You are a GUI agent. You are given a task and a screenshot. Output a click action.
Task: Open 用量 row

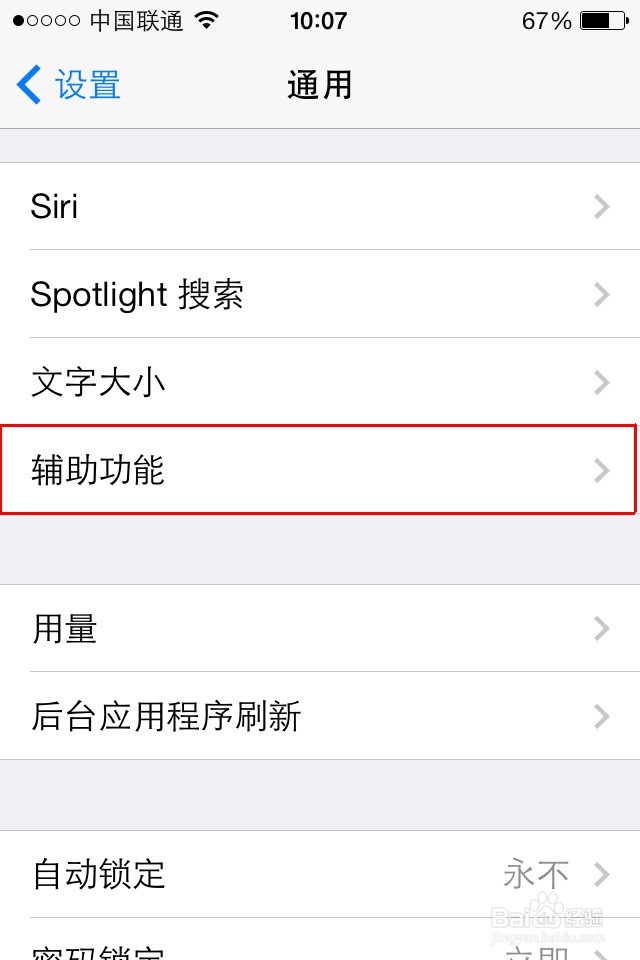click(x=320, y=629)
